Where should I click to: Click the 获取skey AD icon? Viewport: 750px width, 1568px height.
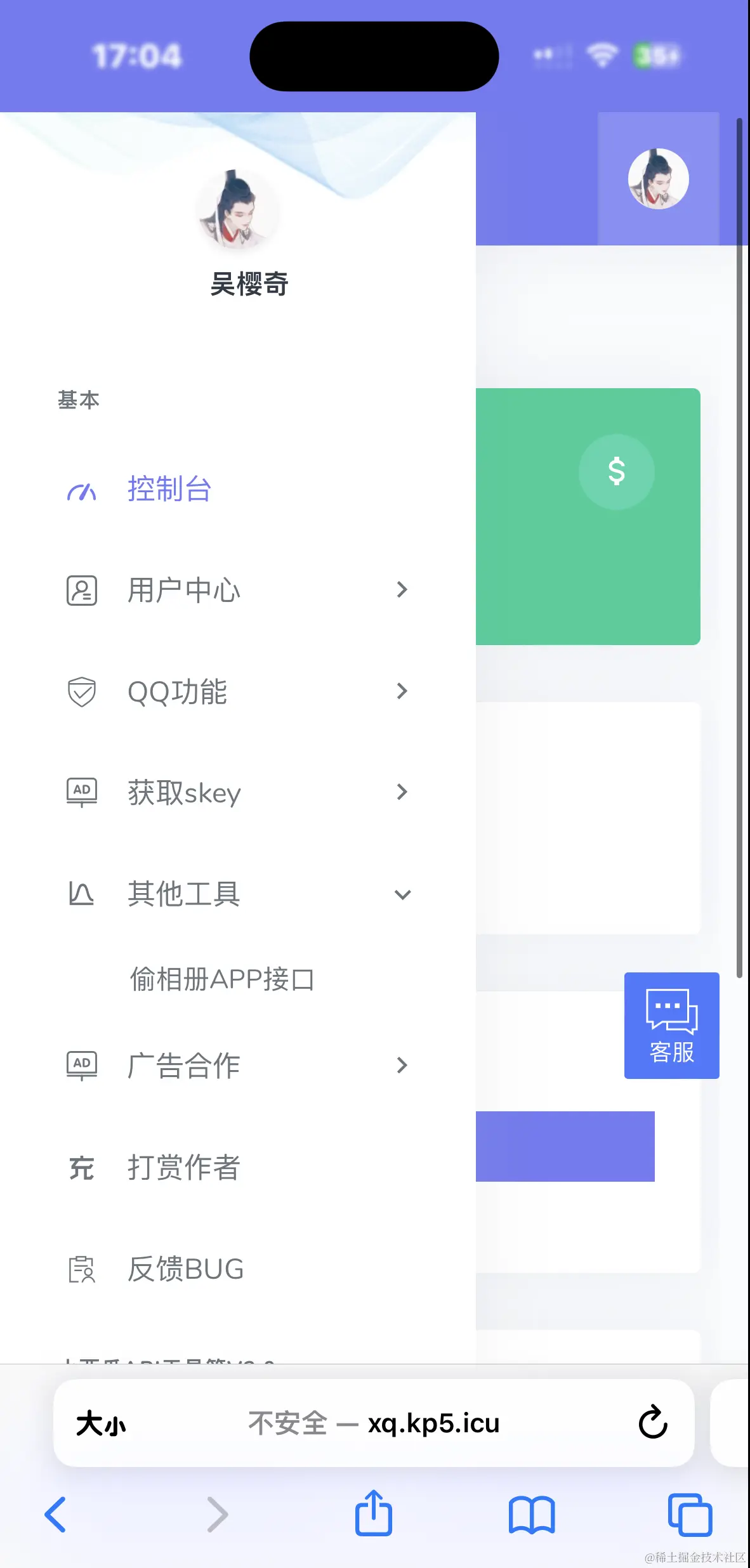click(x=81, y=792)
